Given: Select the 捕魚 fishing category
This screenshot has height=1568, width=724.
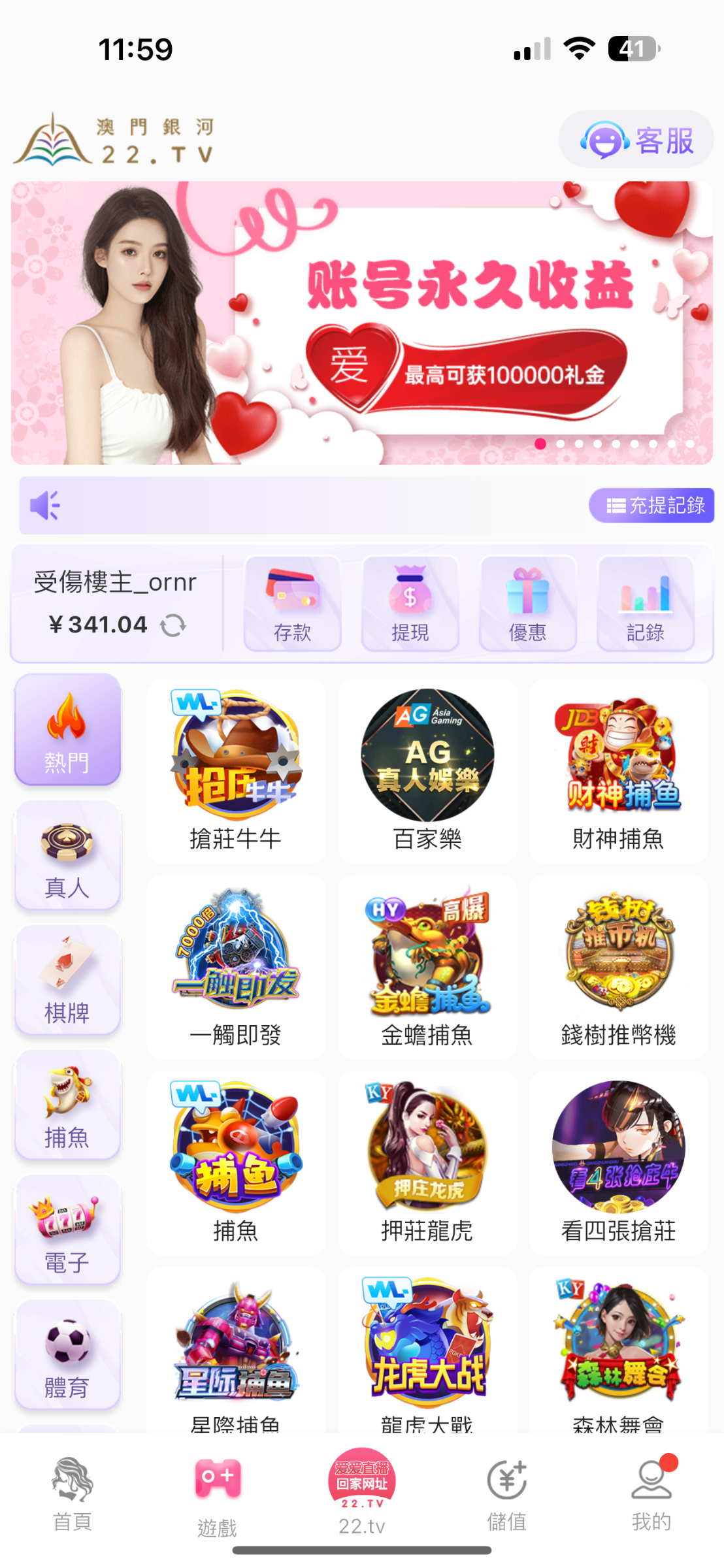Looking at the screenshot, I should pyautogui.click(x=67, y=1104).
